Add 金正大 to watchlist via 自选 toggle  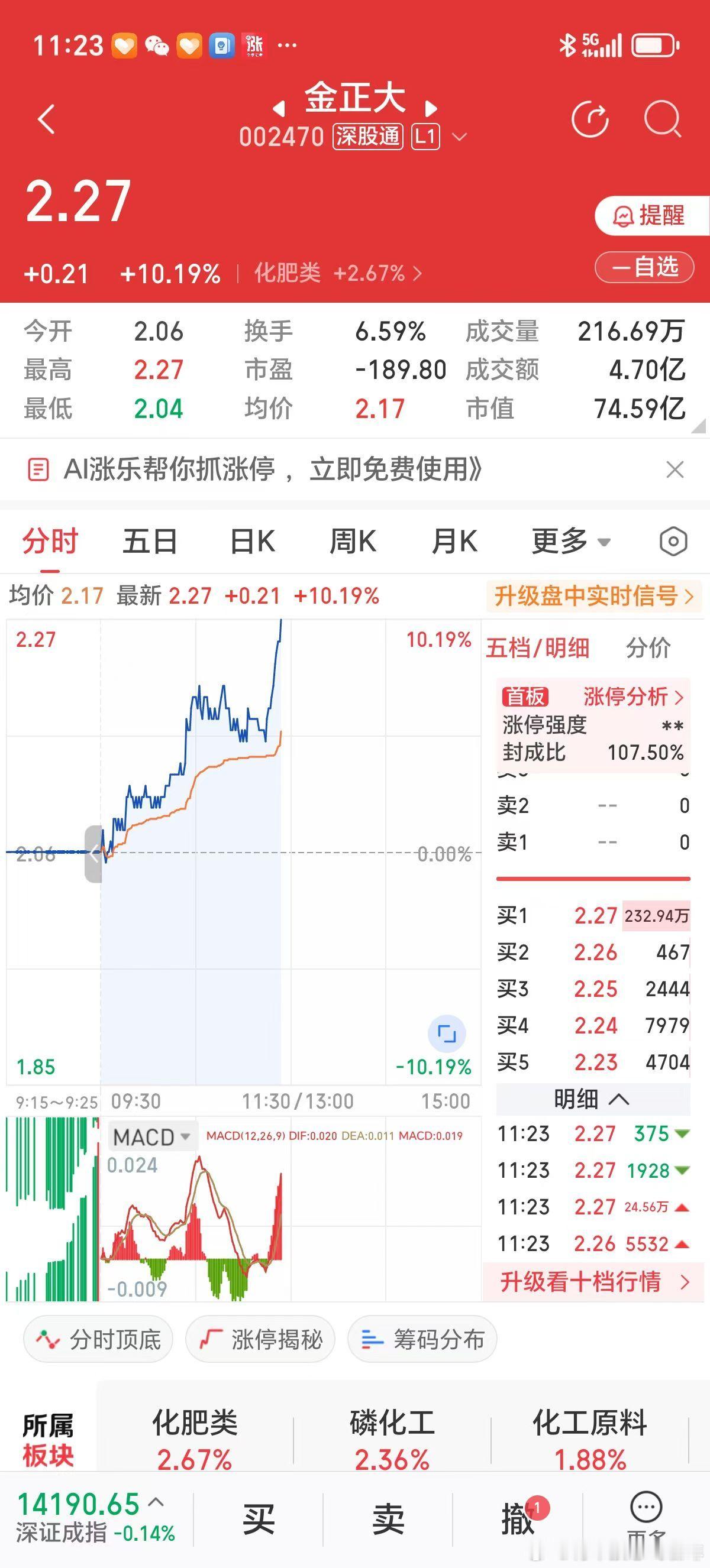tap(644, 268)
